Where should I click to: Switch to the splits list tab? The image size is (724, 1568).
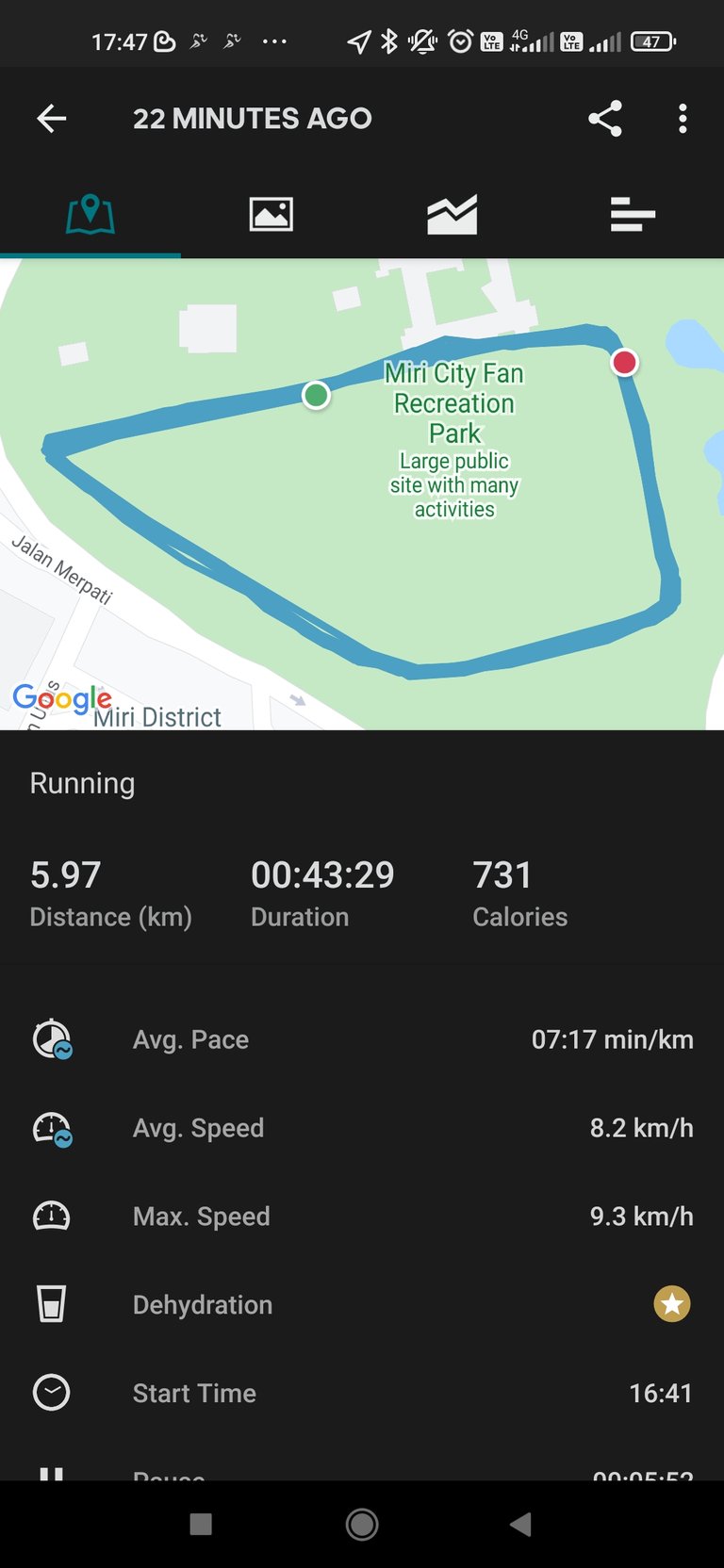[633, 215]
